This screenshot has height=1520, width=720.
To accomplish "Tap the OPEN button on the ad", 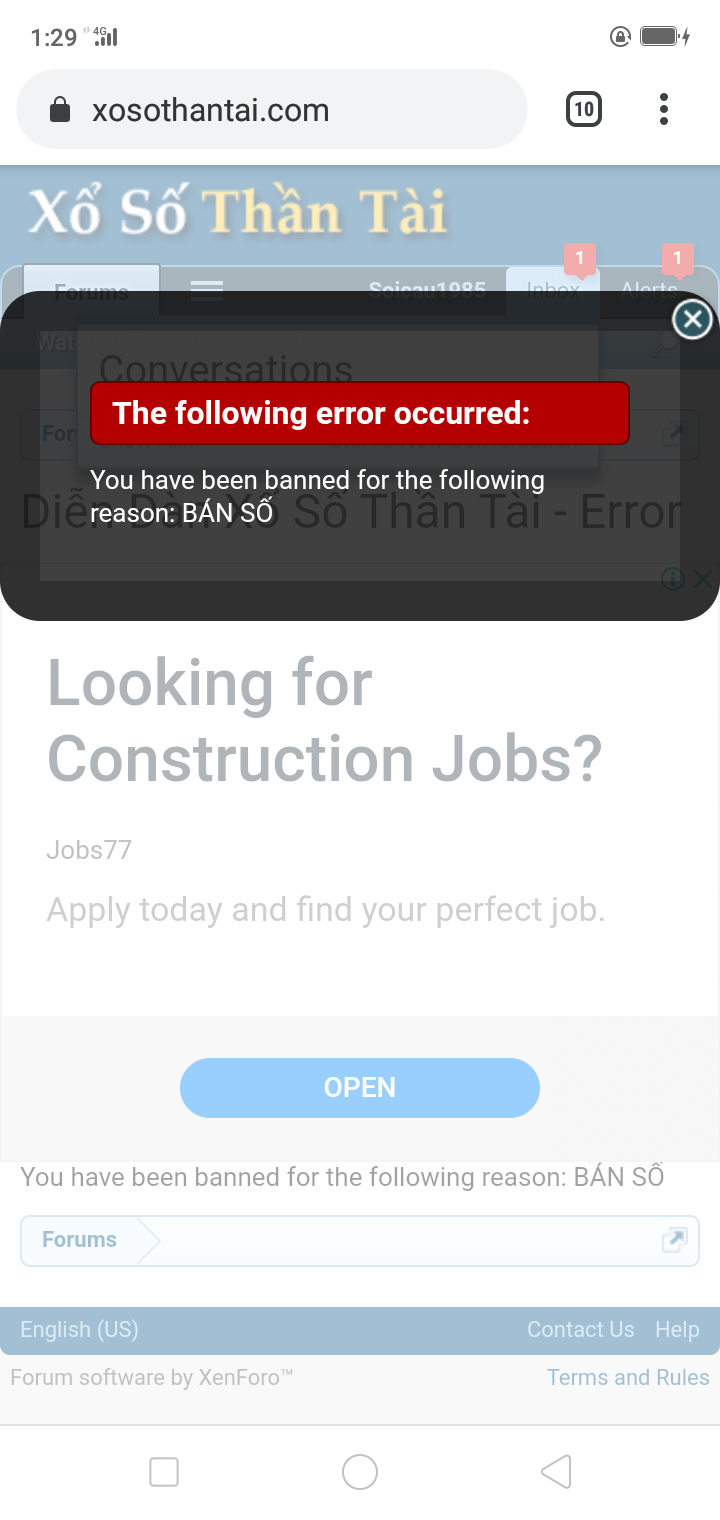I will (359, 1087).
